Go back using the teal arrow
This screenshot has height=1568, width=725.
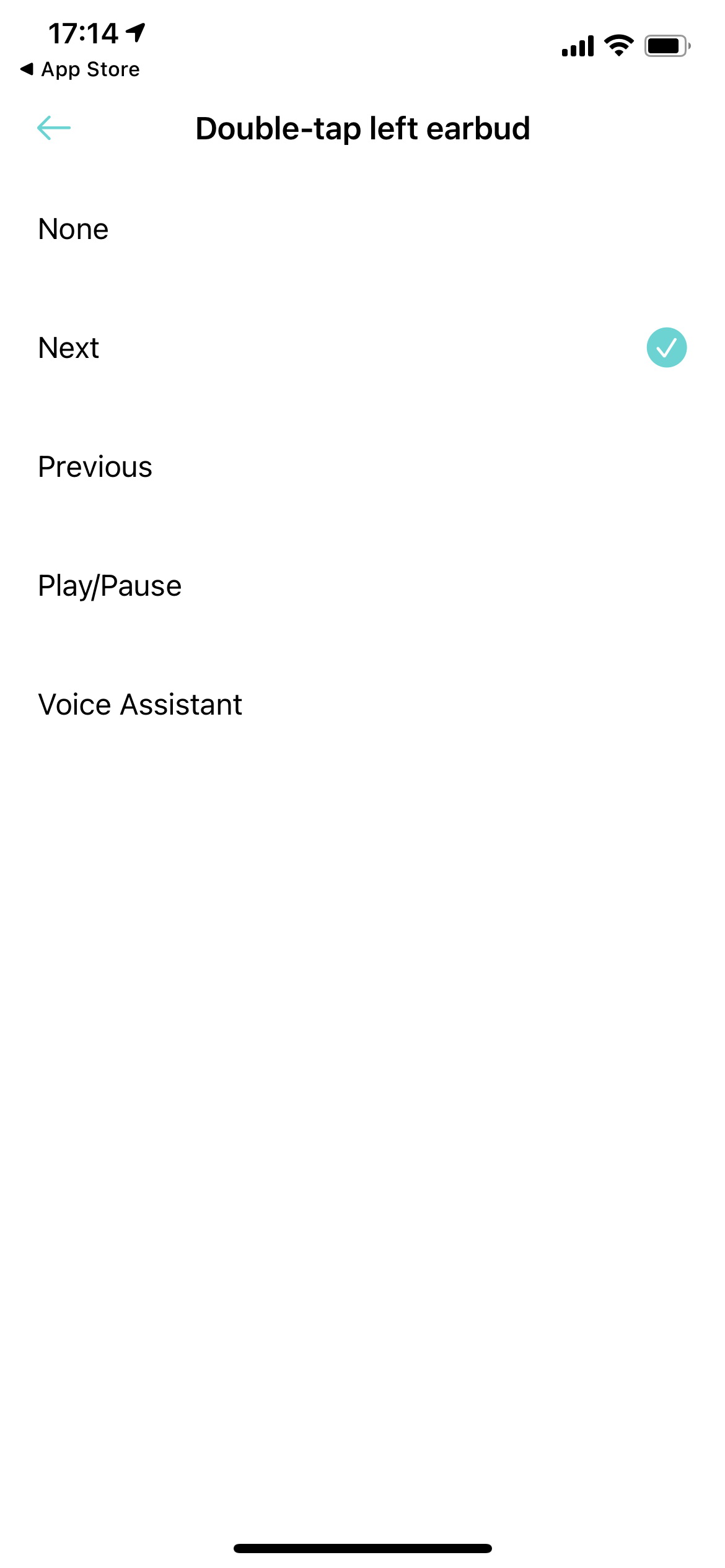pos(54,128)
